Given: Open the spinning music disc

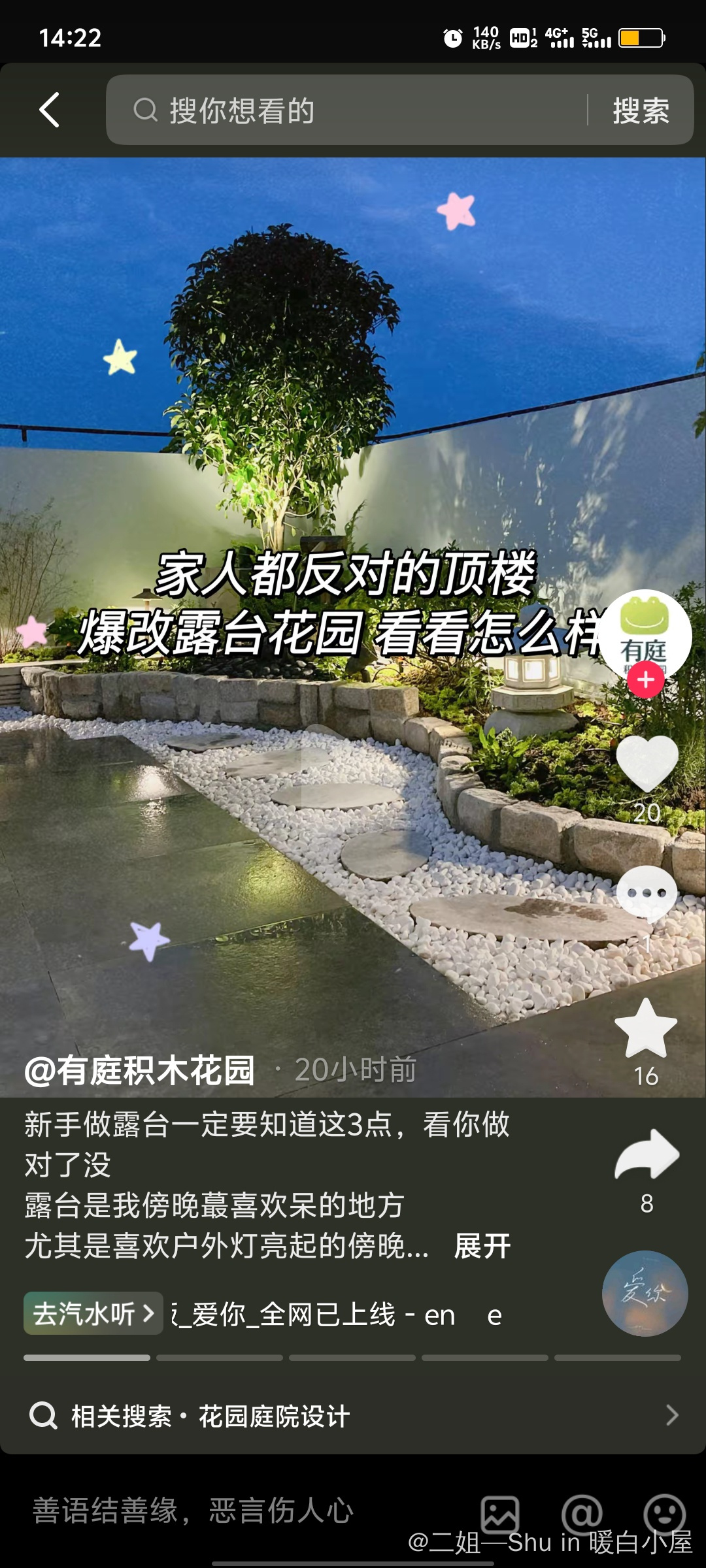Looking at the screenshot, I should (645, 1294).
